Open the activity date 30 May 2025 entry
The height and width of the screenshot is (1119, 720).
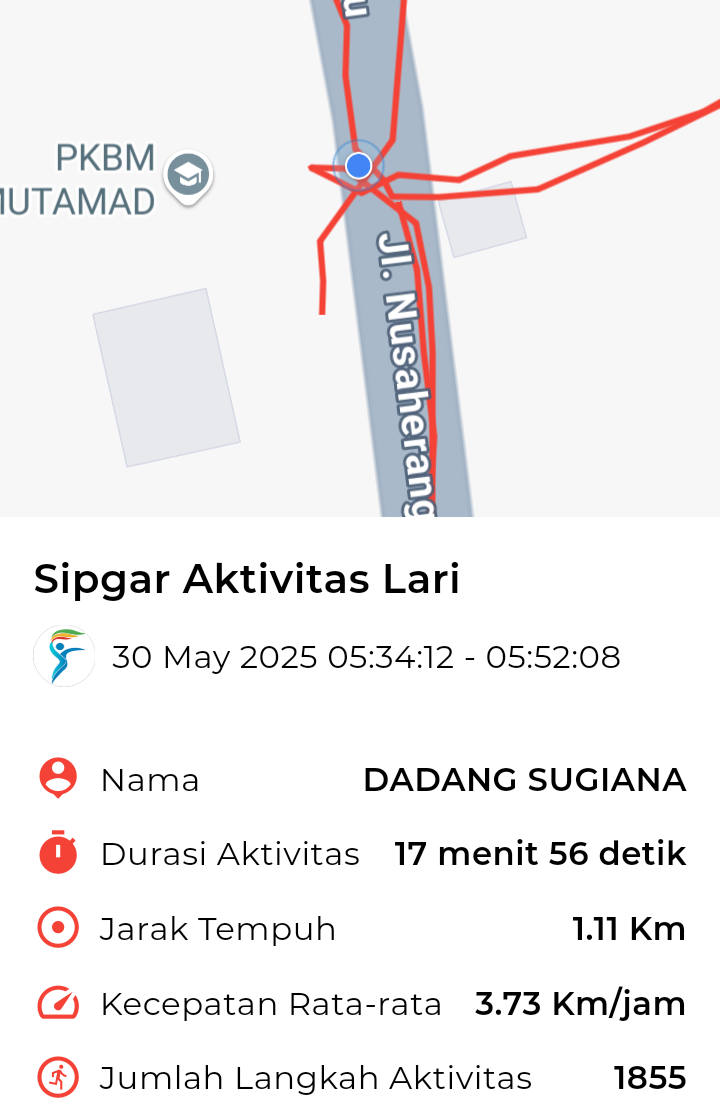[365, 657]
